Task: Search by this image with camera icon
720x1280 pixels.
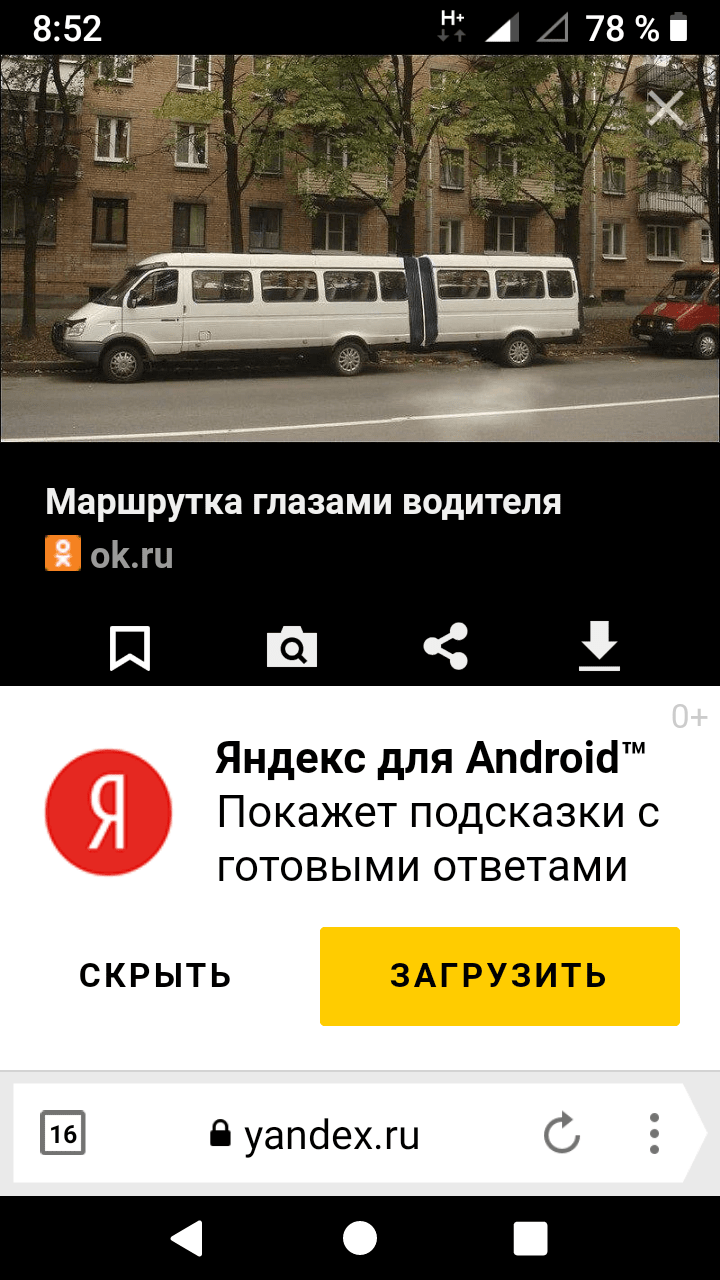Action: [292, 648]
